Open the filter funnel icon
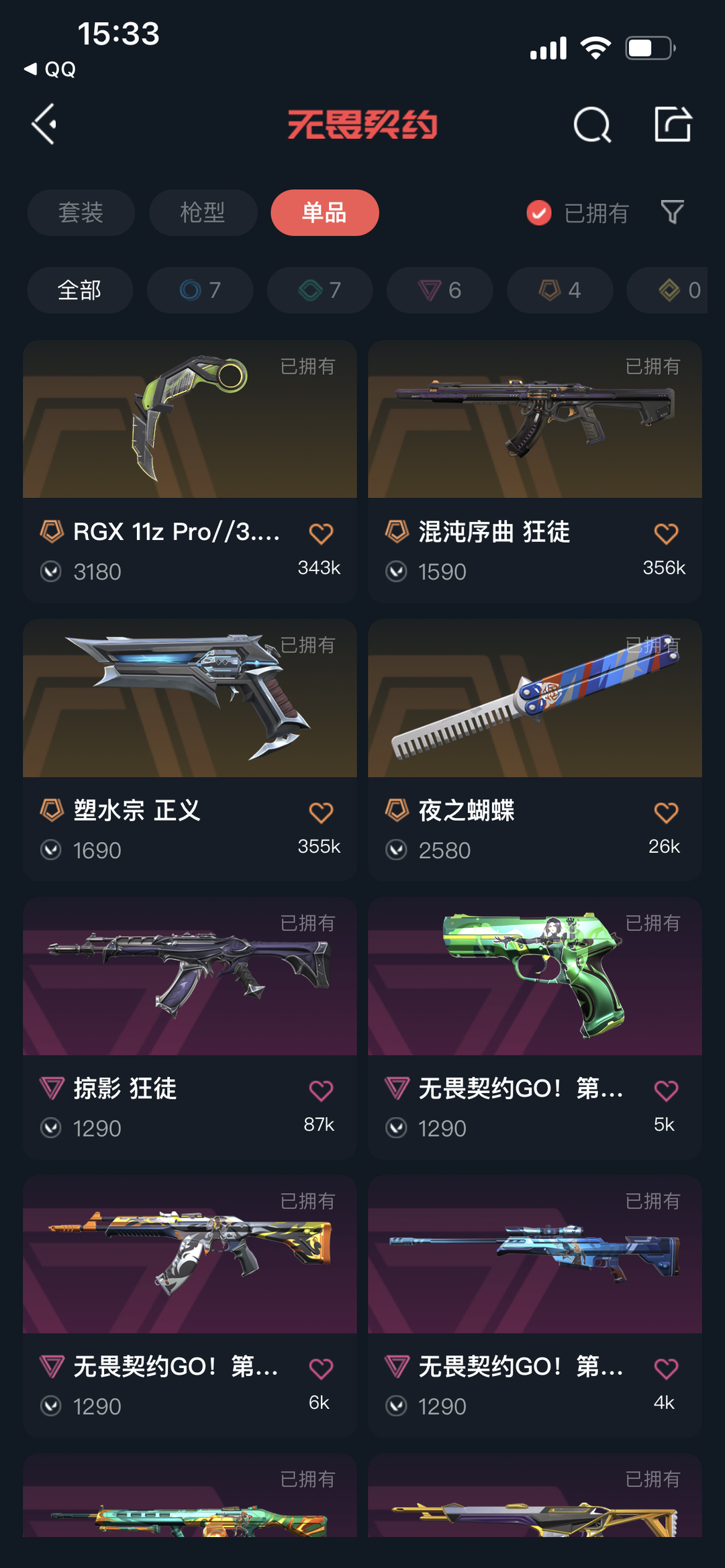The image size is (725, 1568). [672, 213]
